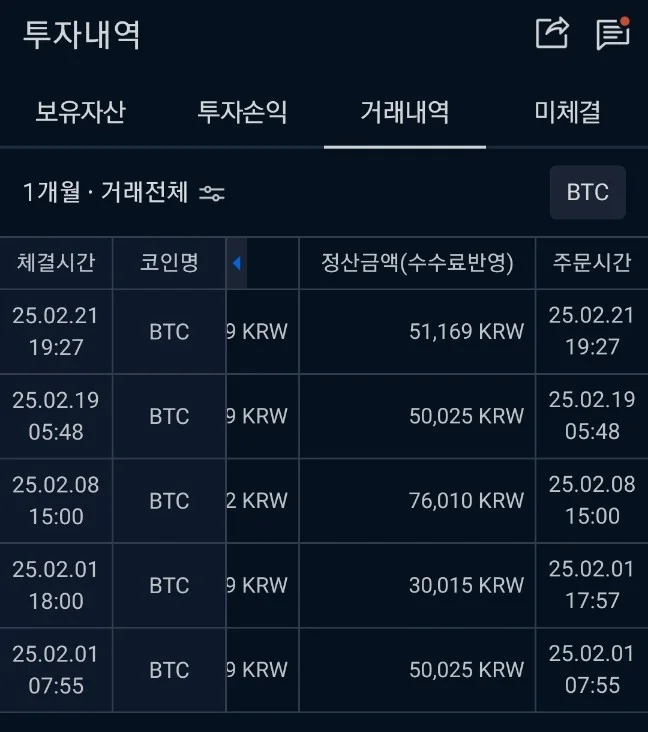Switch to the 보유자산 tab
This screenshot has height=732, width=648.
click(80, 112)
